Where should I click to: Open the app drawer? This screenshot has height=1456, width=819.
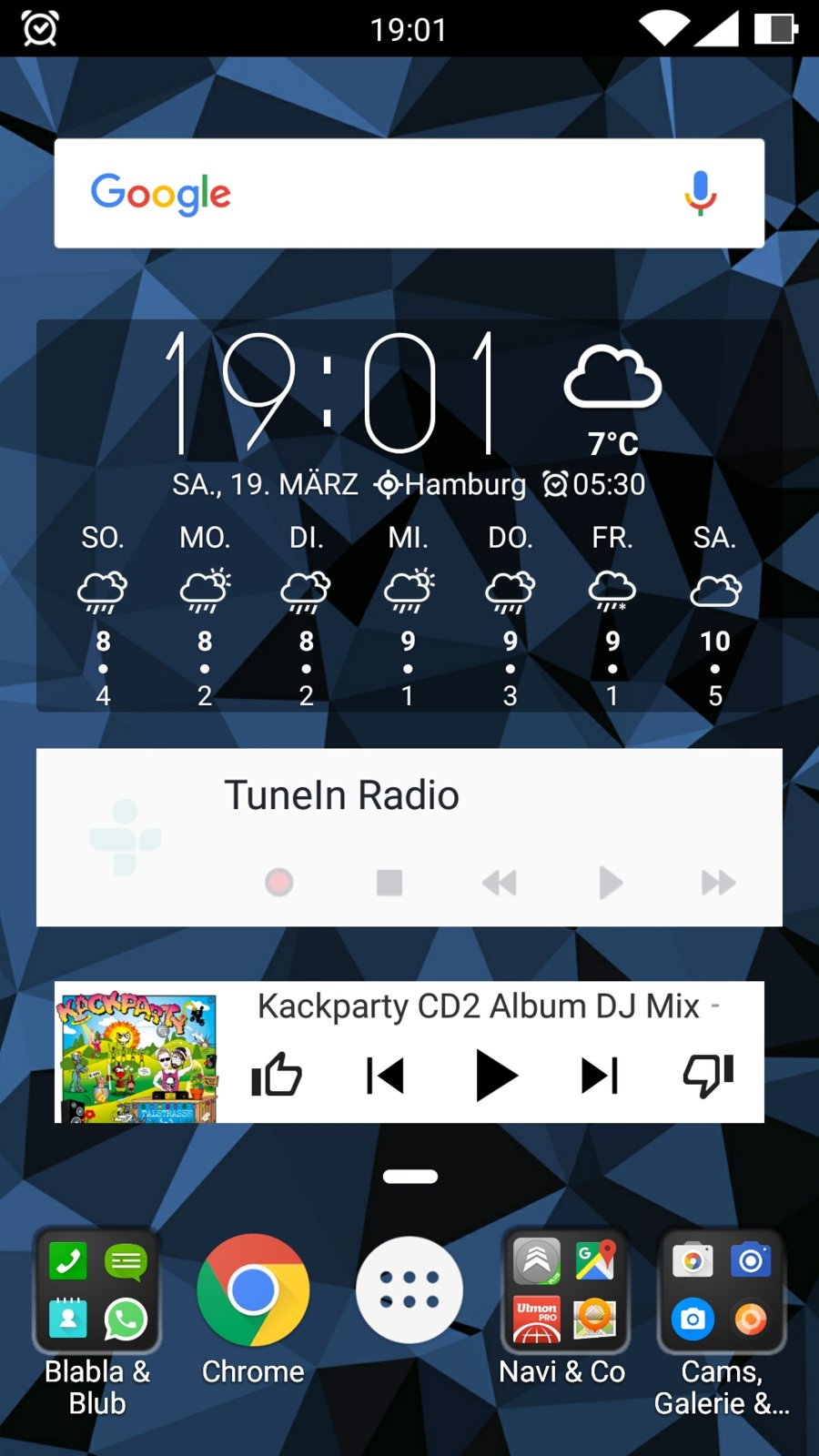[x=409, y=1289]
